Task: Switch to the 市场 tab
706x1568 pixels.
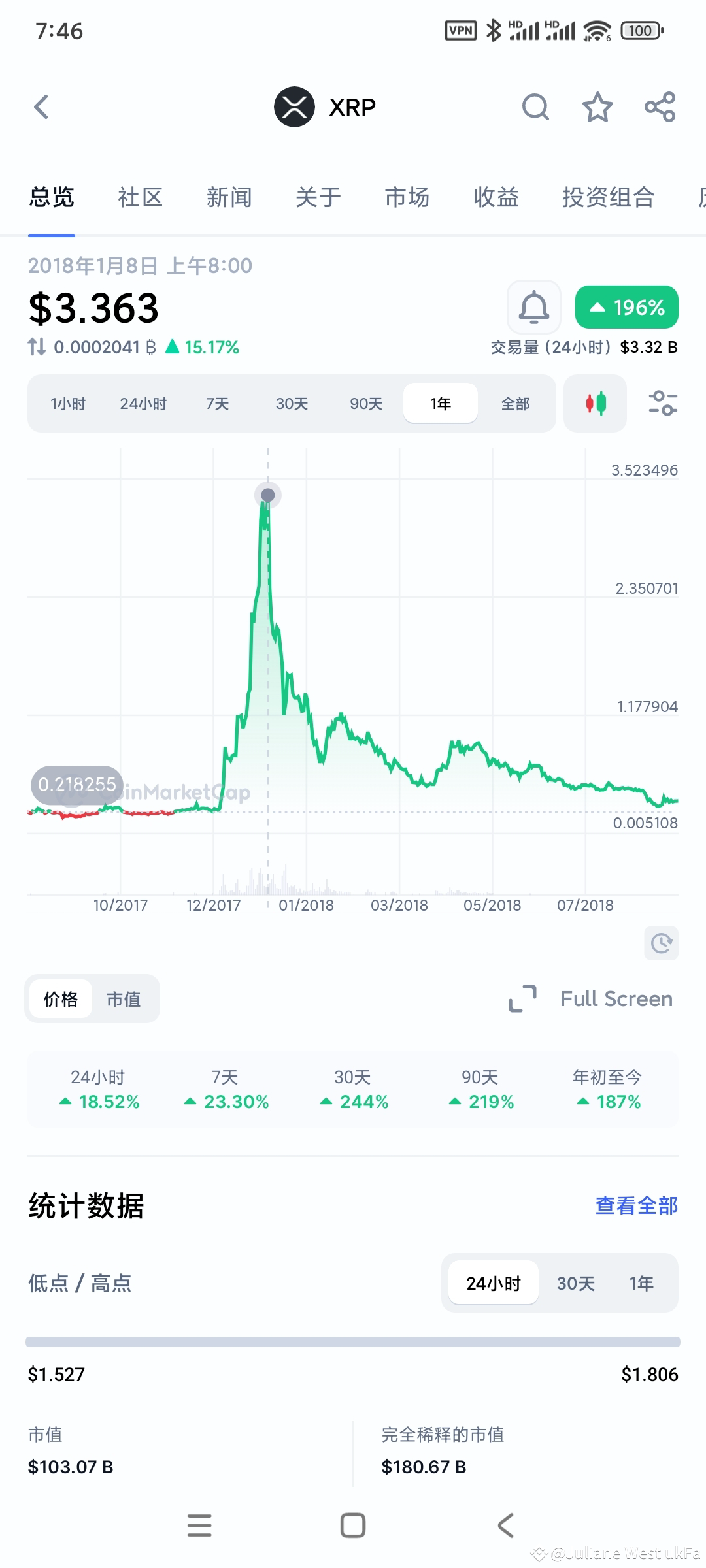Action: [x=406, y=197]
